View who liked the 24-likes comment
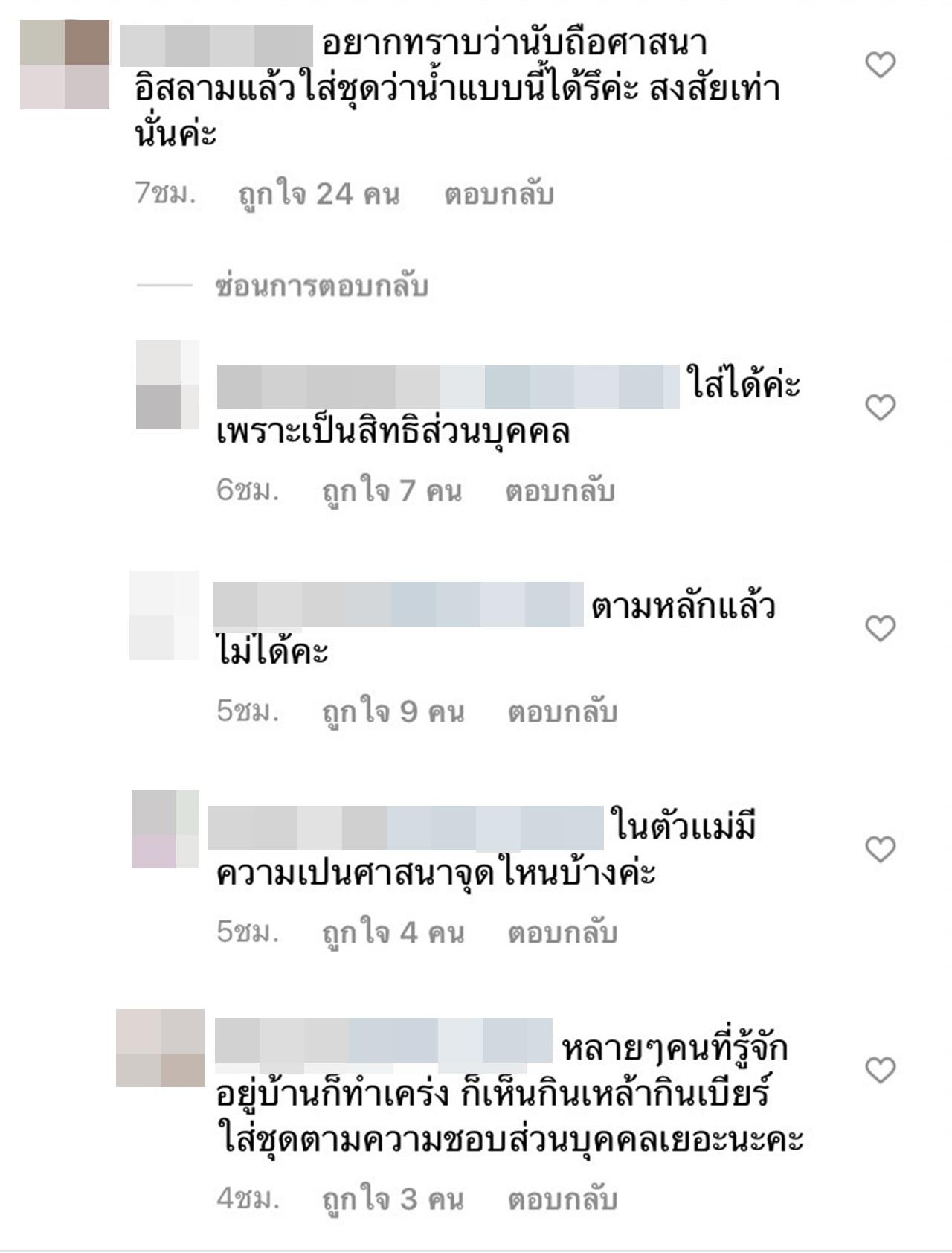Screen dimensions: 952x1253 pos(318,194)
